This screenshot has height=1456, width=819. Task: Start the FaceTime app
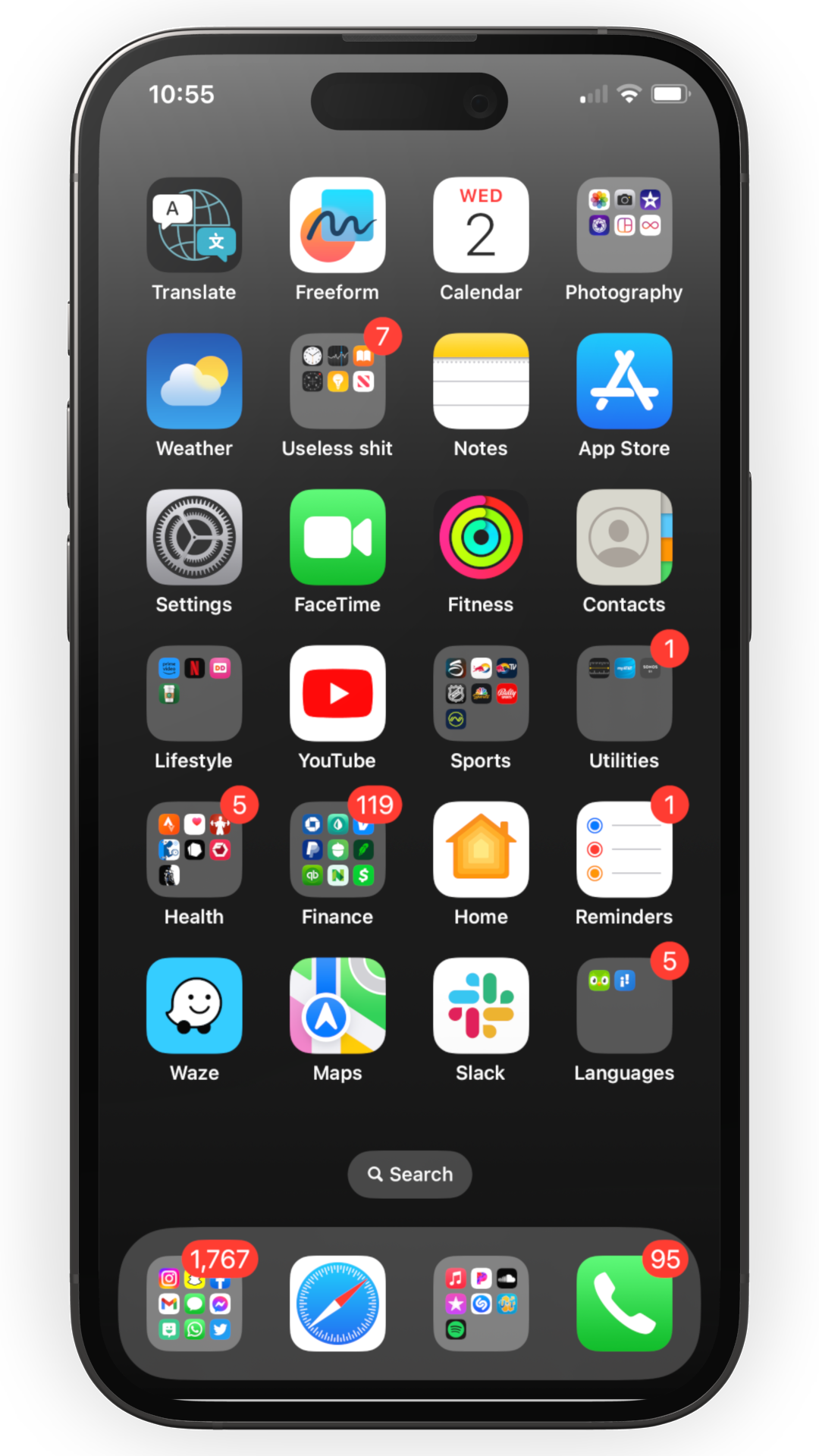pos(337,538)
